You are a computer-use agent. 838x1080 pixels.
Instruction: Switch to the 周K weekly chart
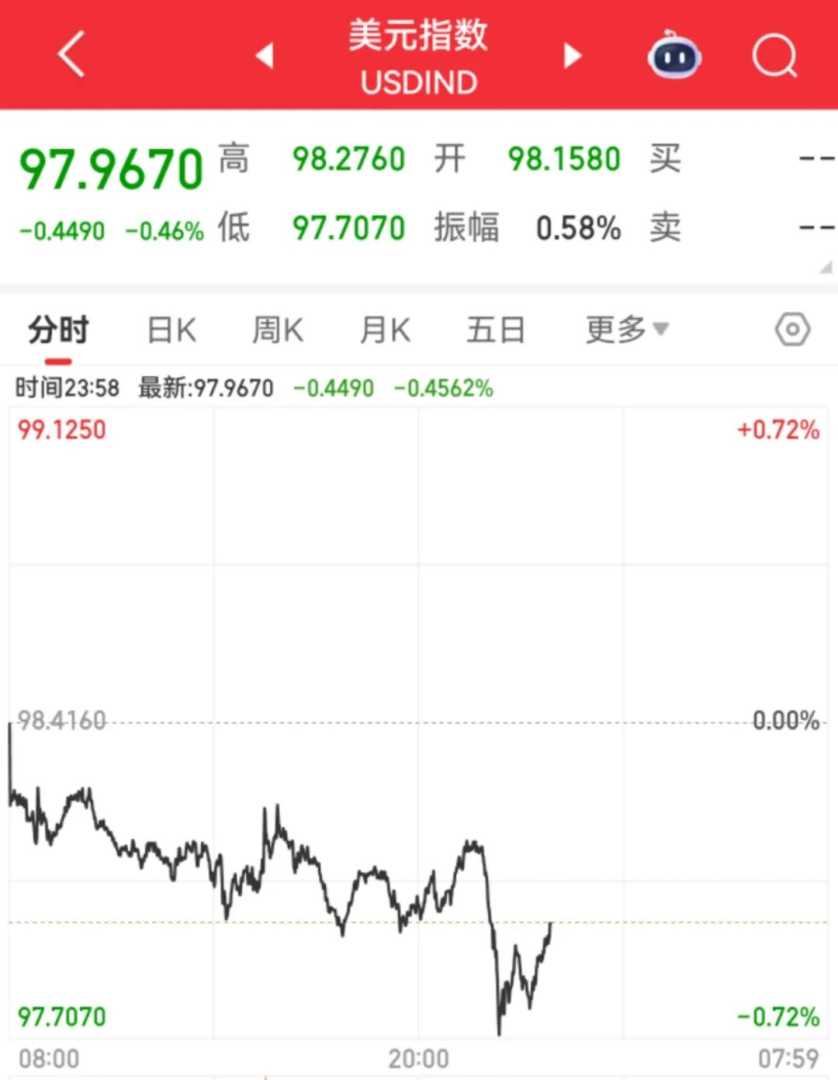(277, 330)
